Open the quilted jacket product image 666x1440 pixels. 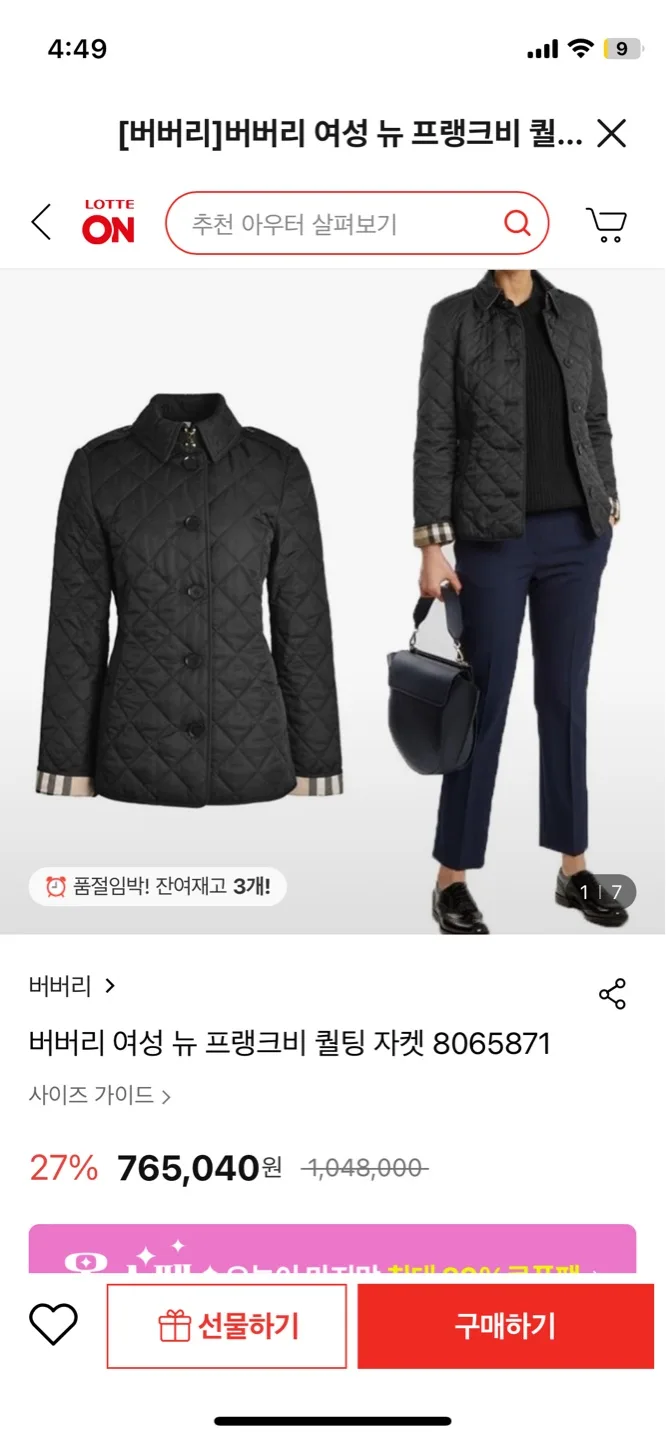(332, 600)
